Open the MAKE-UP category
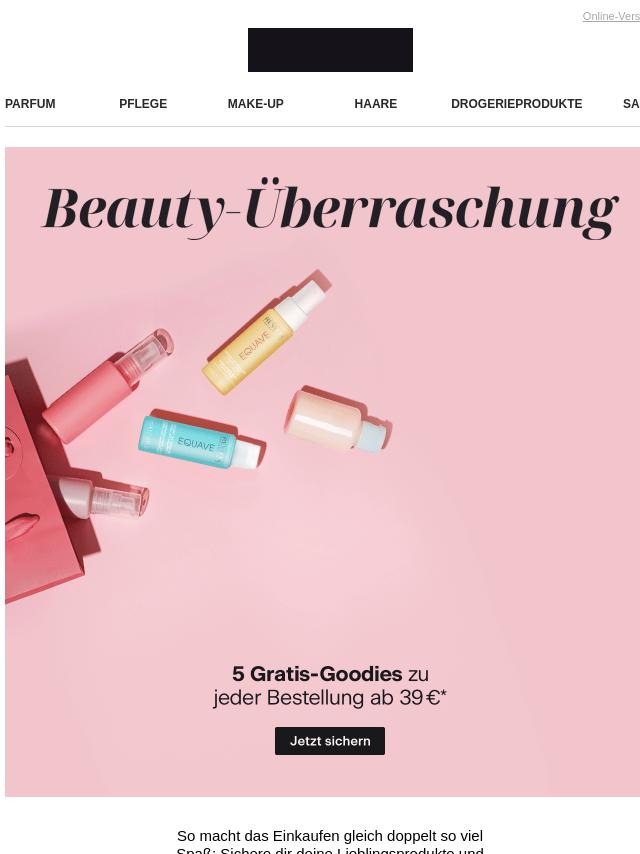Screen dimensions: 640x854 click(255, 104)
